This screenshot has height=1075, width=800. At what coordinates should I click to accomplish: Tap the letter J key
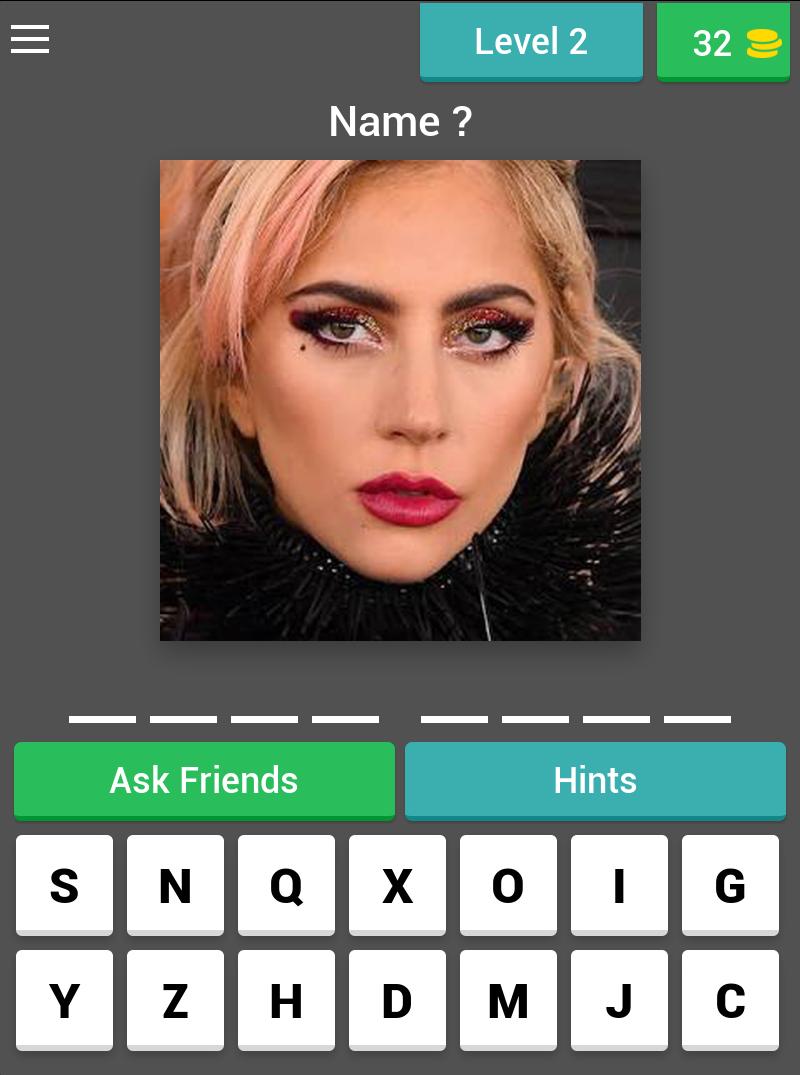click(x=618, y=1000)
